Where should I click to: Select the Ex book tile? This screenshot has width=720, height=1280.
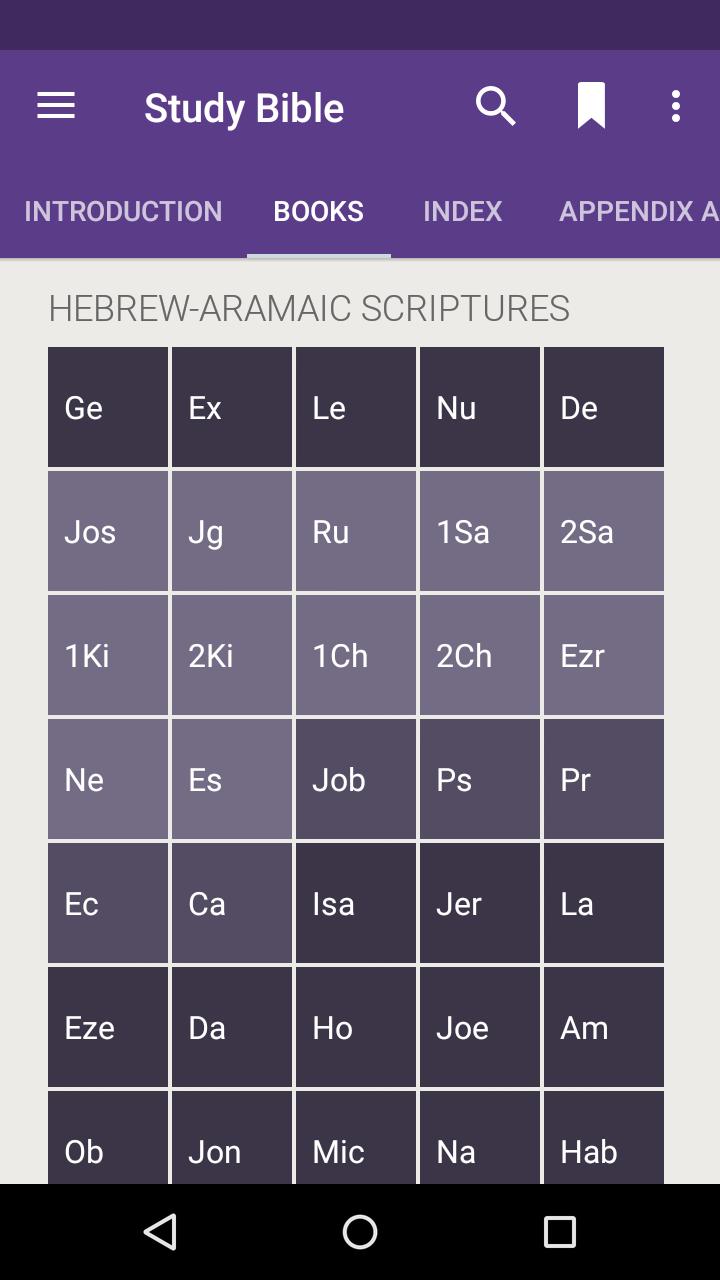[x=232, y=407]
